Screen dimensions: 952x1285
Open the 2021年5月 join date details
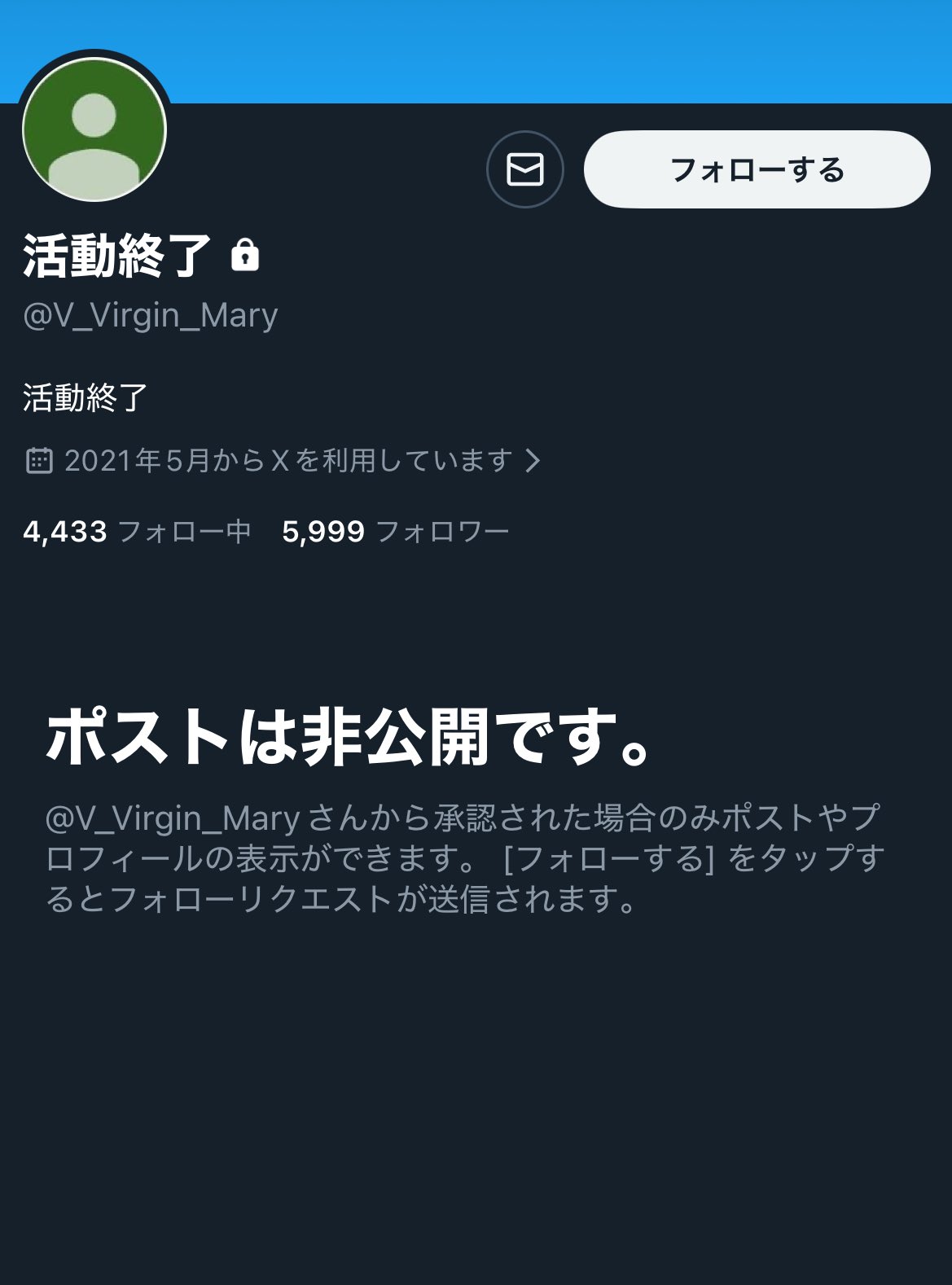[283, 461]
